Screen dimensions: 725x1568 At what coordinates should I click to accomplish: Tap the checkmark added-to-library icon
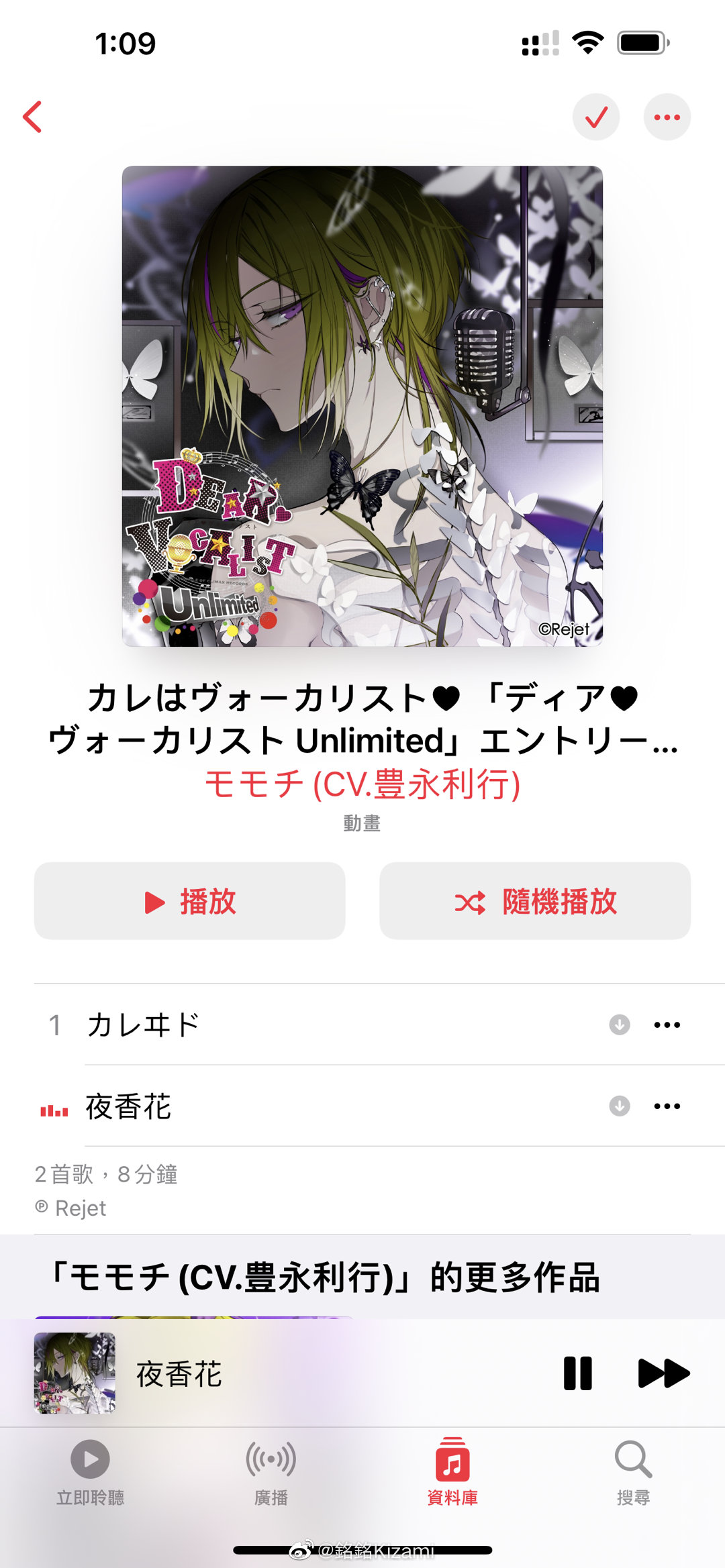(596, 117)
